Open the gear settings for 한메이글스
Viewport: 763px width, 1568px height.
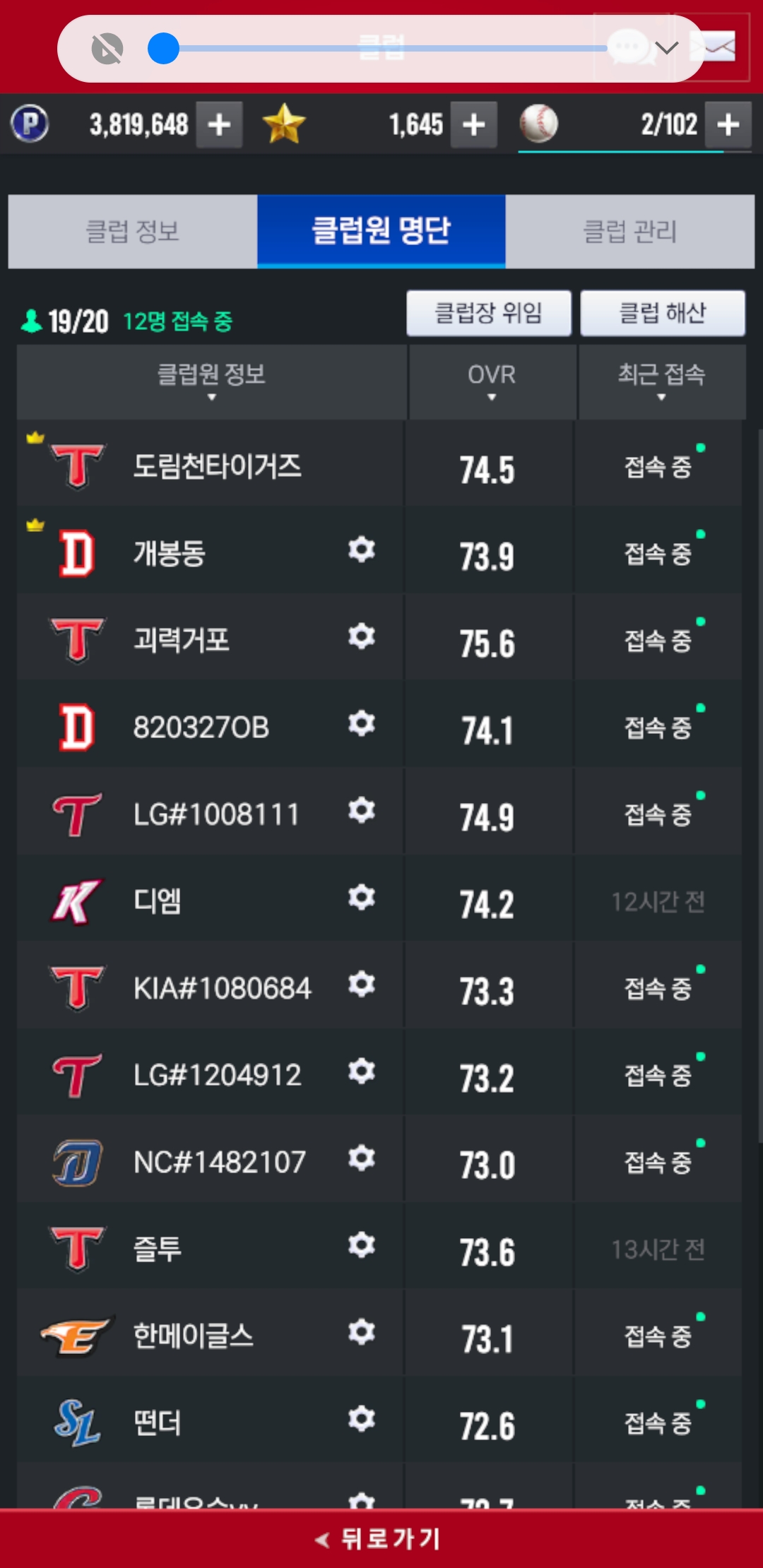coord(362,1331)
